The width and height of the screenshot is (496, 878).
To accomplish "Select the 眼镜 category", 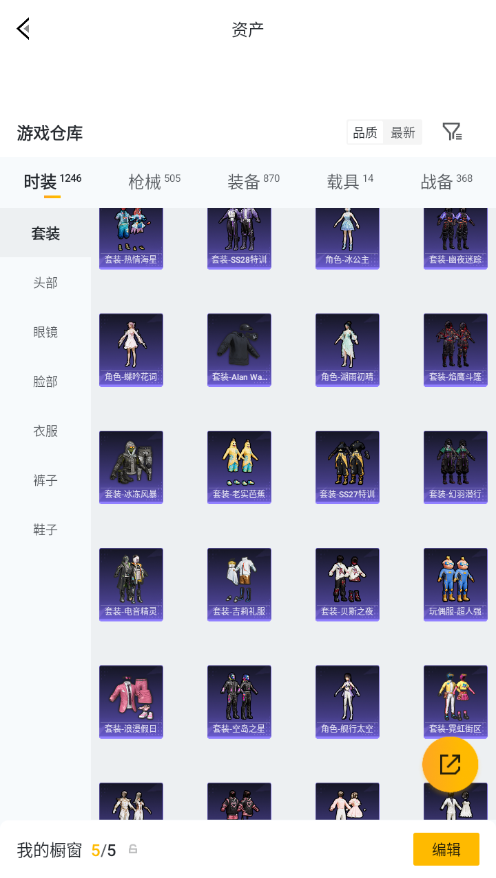I will pyautogui.click(x=45, y=332).
